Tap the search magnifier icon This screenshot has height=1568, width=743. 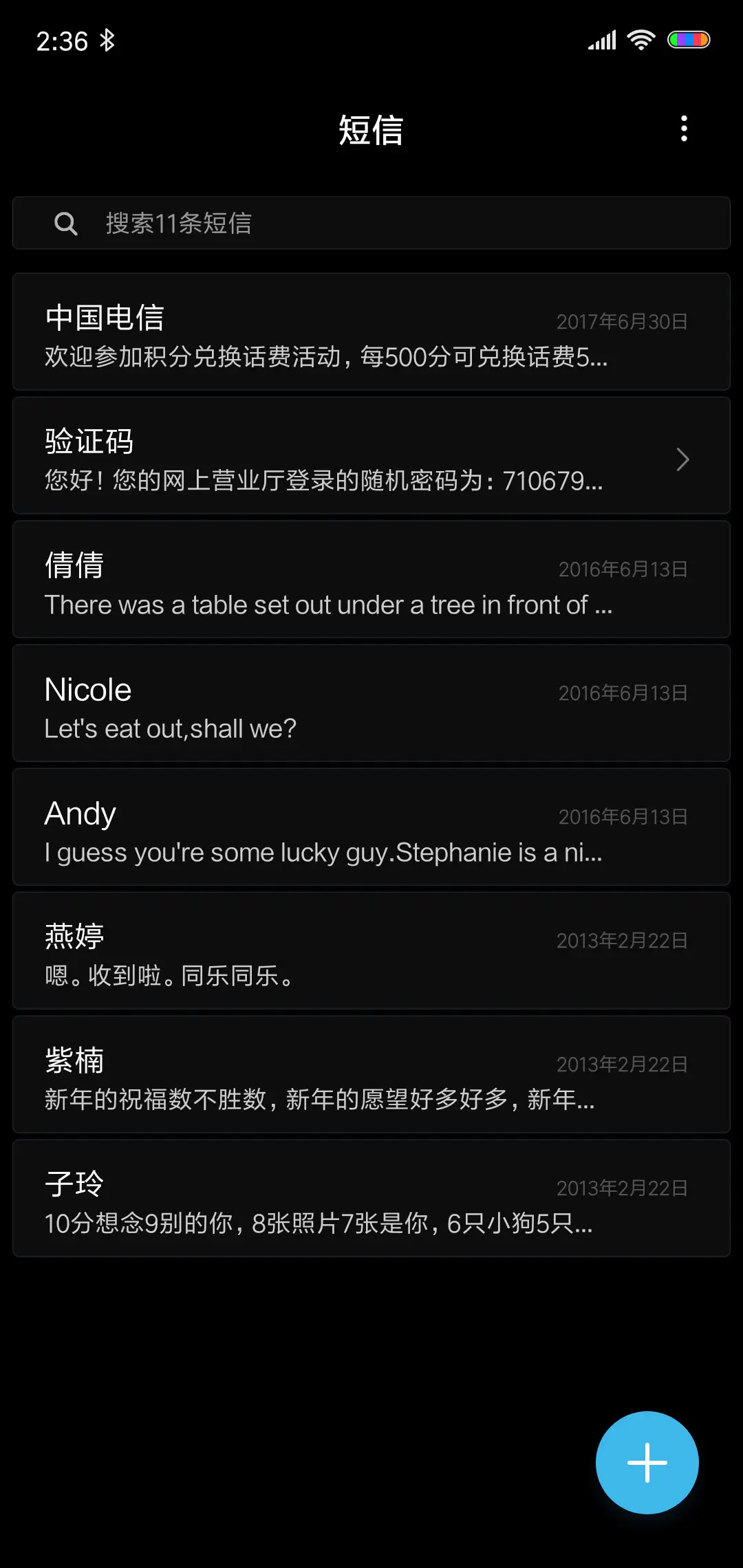(65, 223)
